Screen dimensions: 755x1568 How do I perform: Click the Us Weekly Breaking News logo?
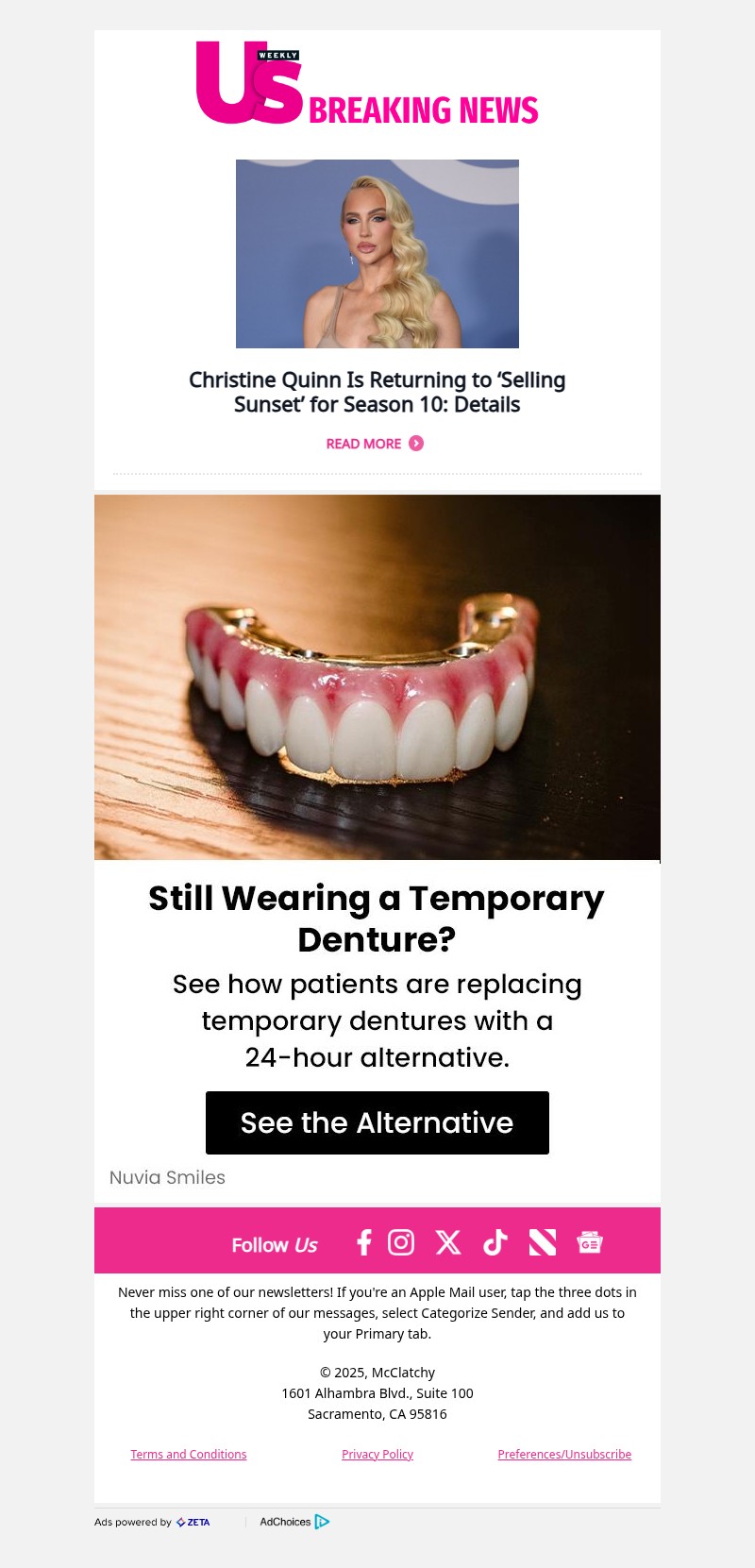[366, 85]
